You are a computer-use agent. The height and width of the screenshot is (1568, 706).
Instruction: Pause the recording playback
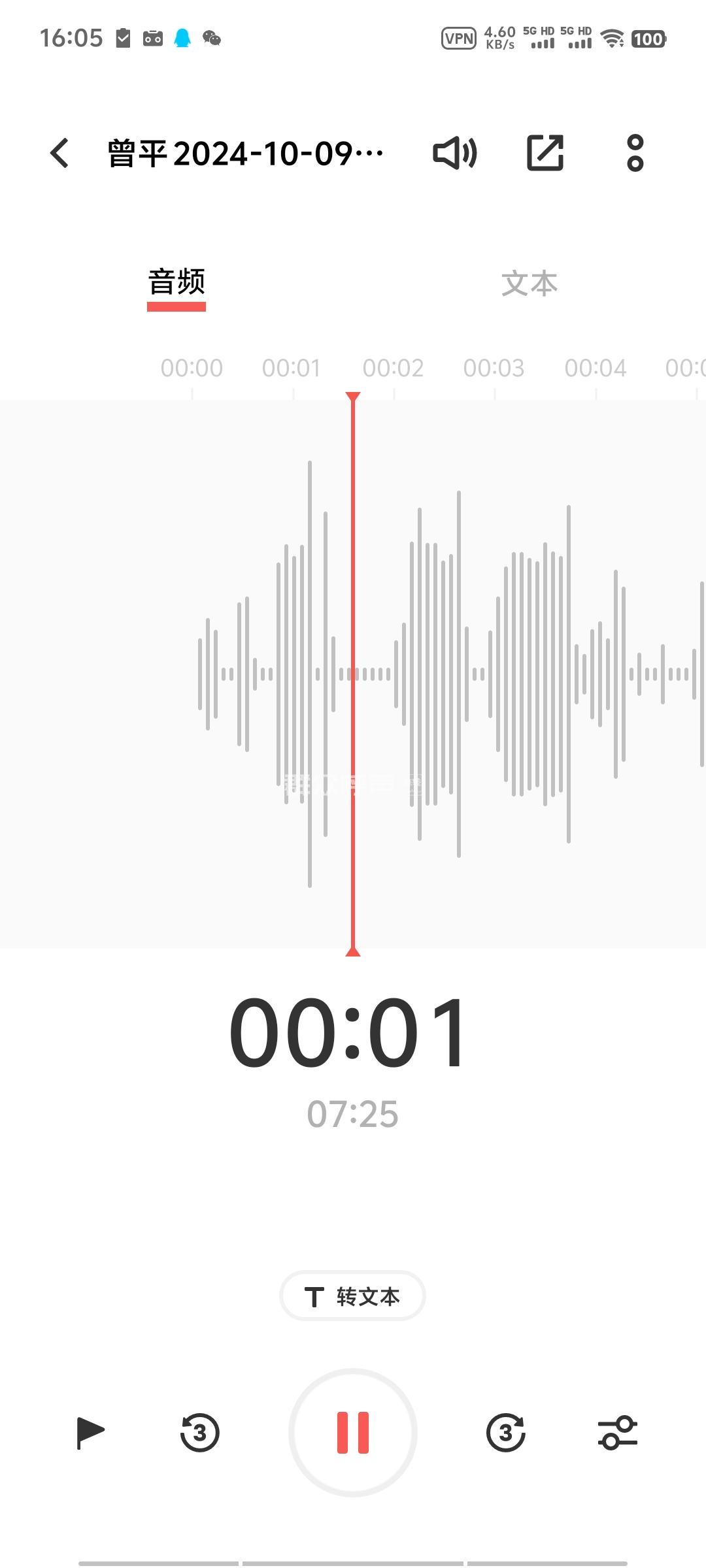352,1432
